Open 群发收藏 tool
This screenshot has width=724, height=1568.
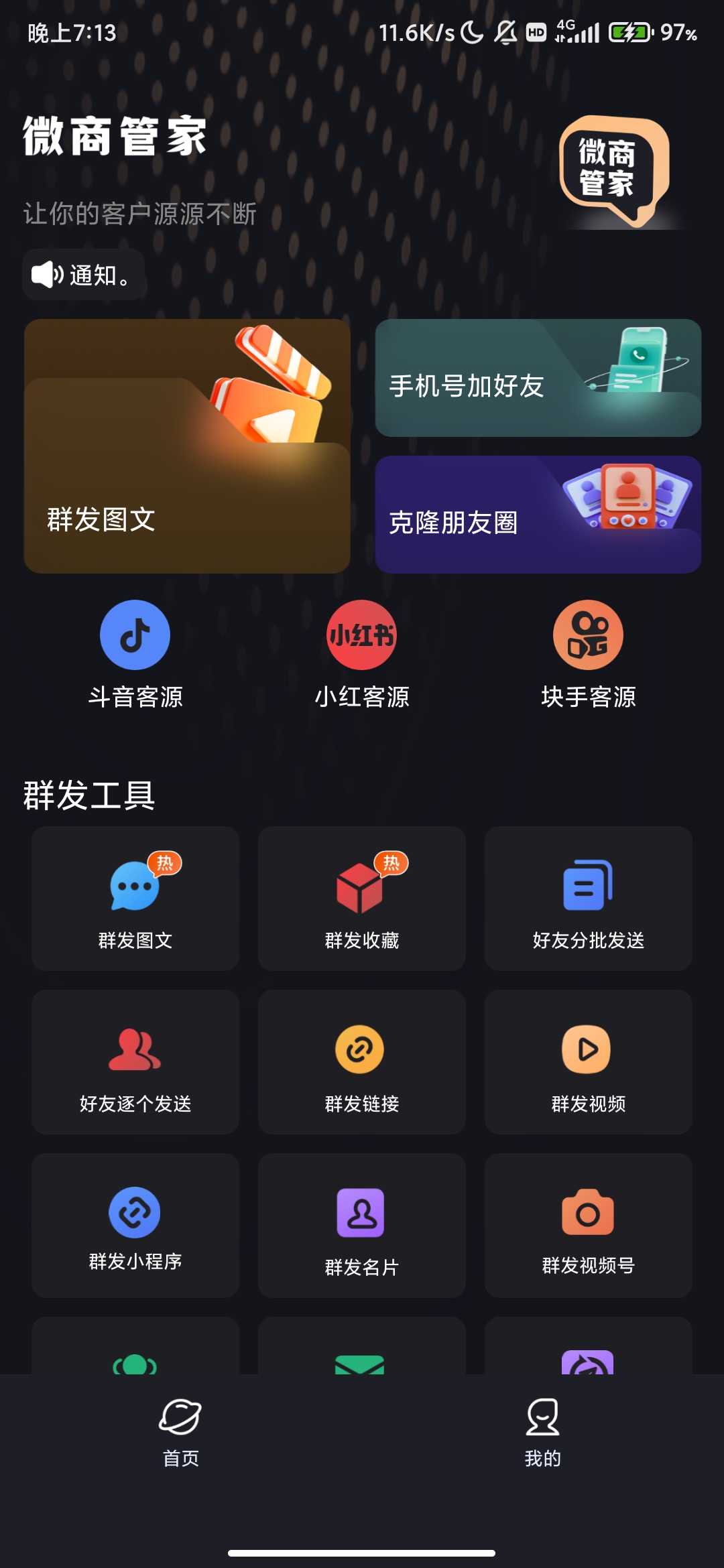[x=361, y=899]
